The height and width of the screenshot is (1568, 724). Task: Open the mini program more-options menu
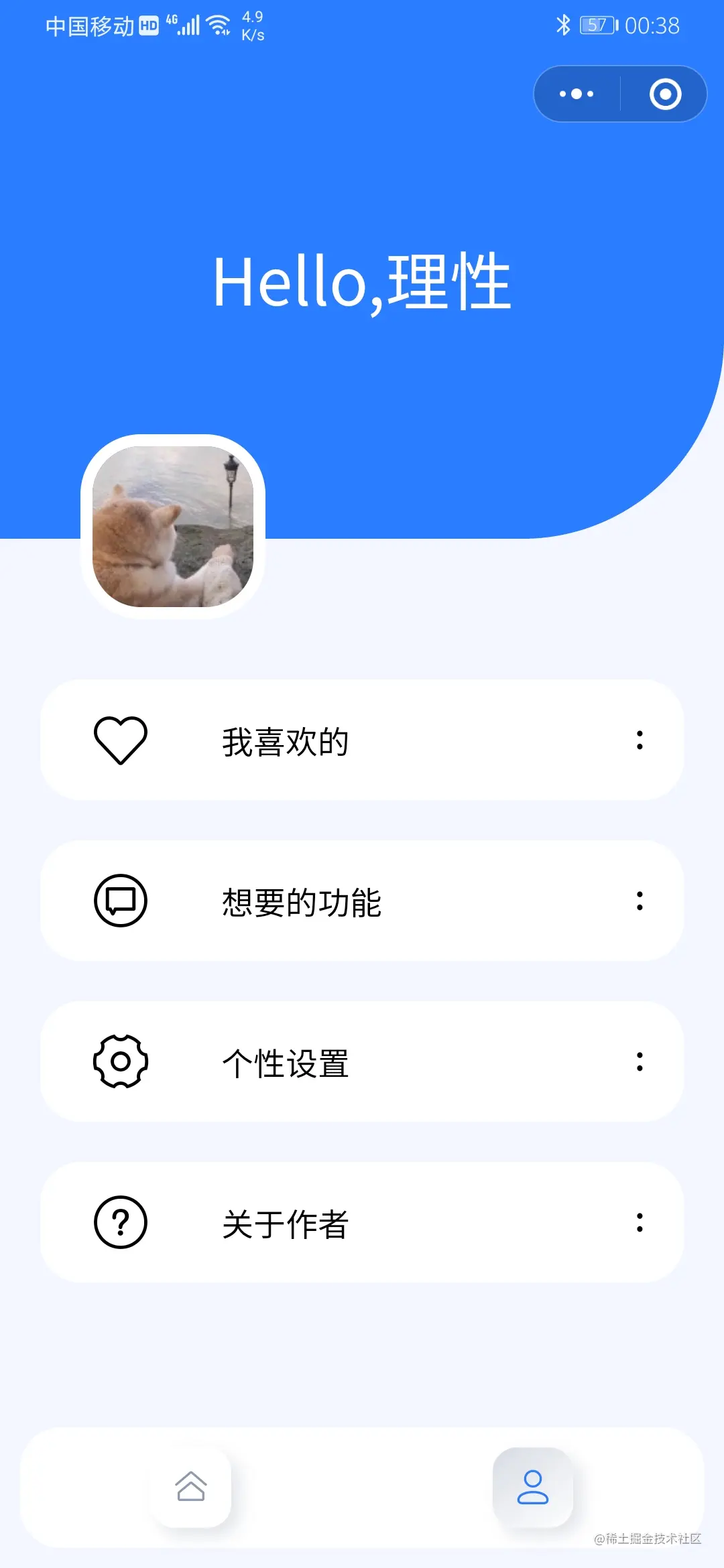tap(577, 94)
